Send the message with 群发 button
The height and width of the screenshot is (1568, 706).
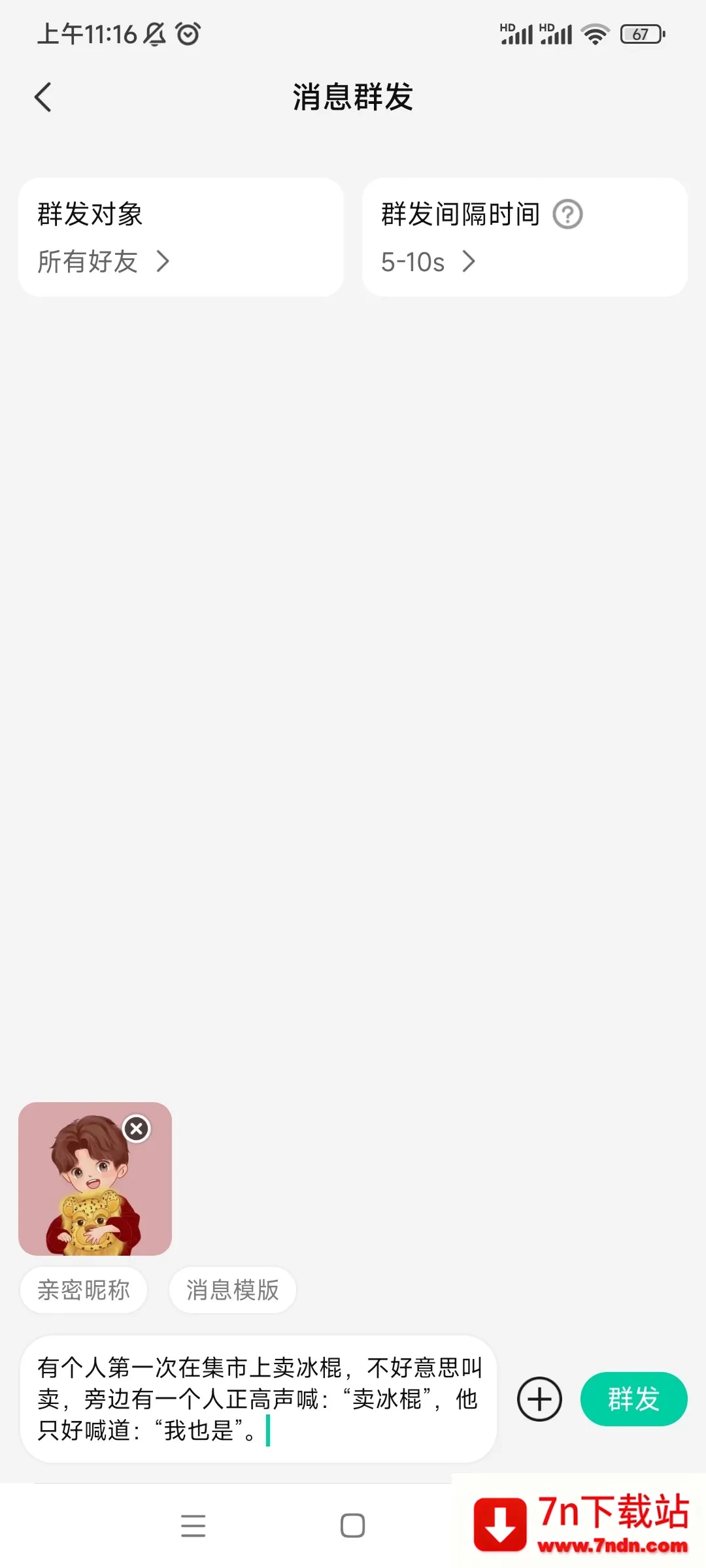coord(633,1399)
